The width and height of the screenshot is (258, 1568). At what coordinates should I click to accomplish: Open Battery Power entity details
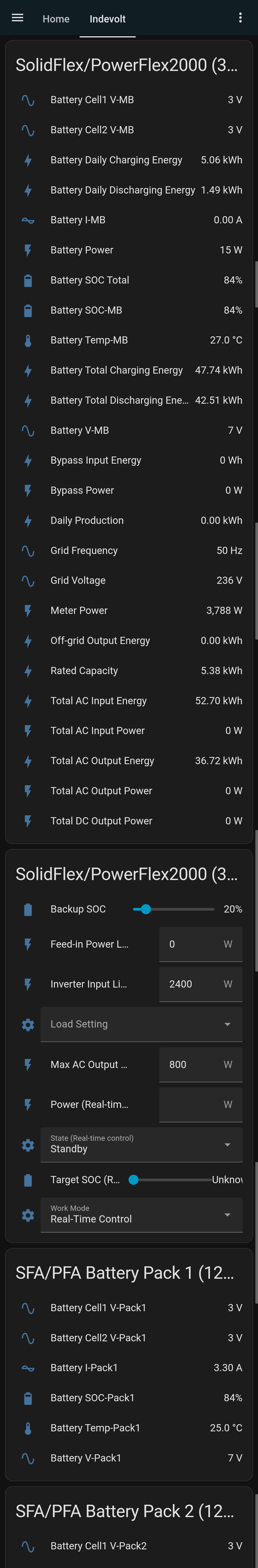click(x=81, y=250)
